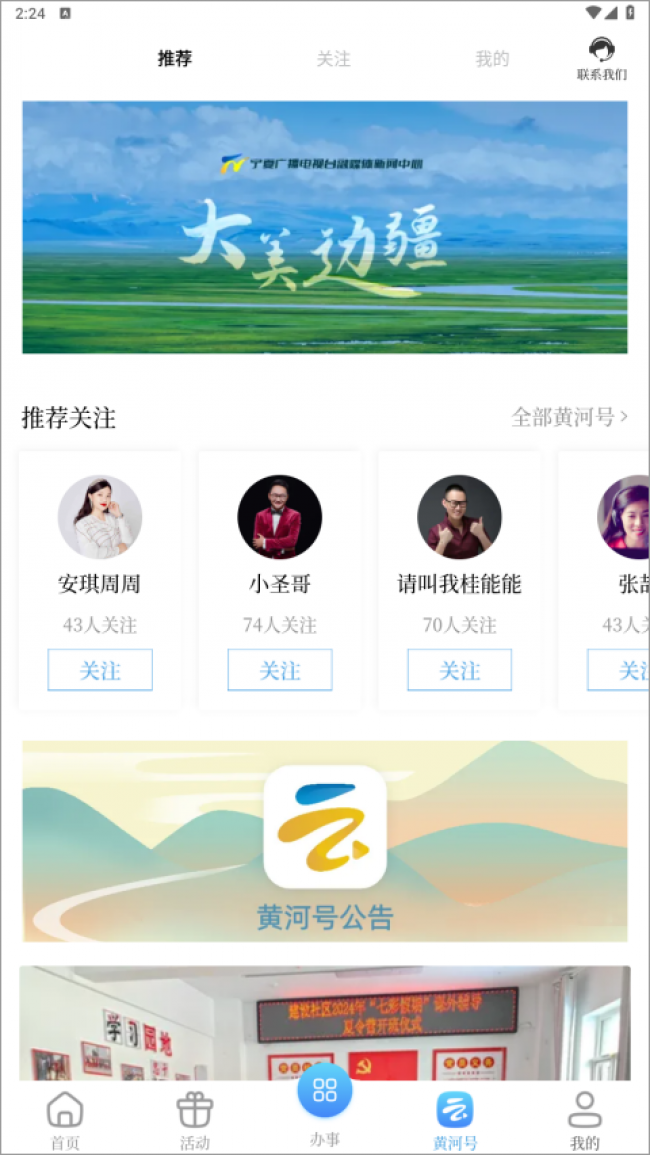Open the 联系我们 customer service icon
650x1155 pixels.
click(601, 59)
